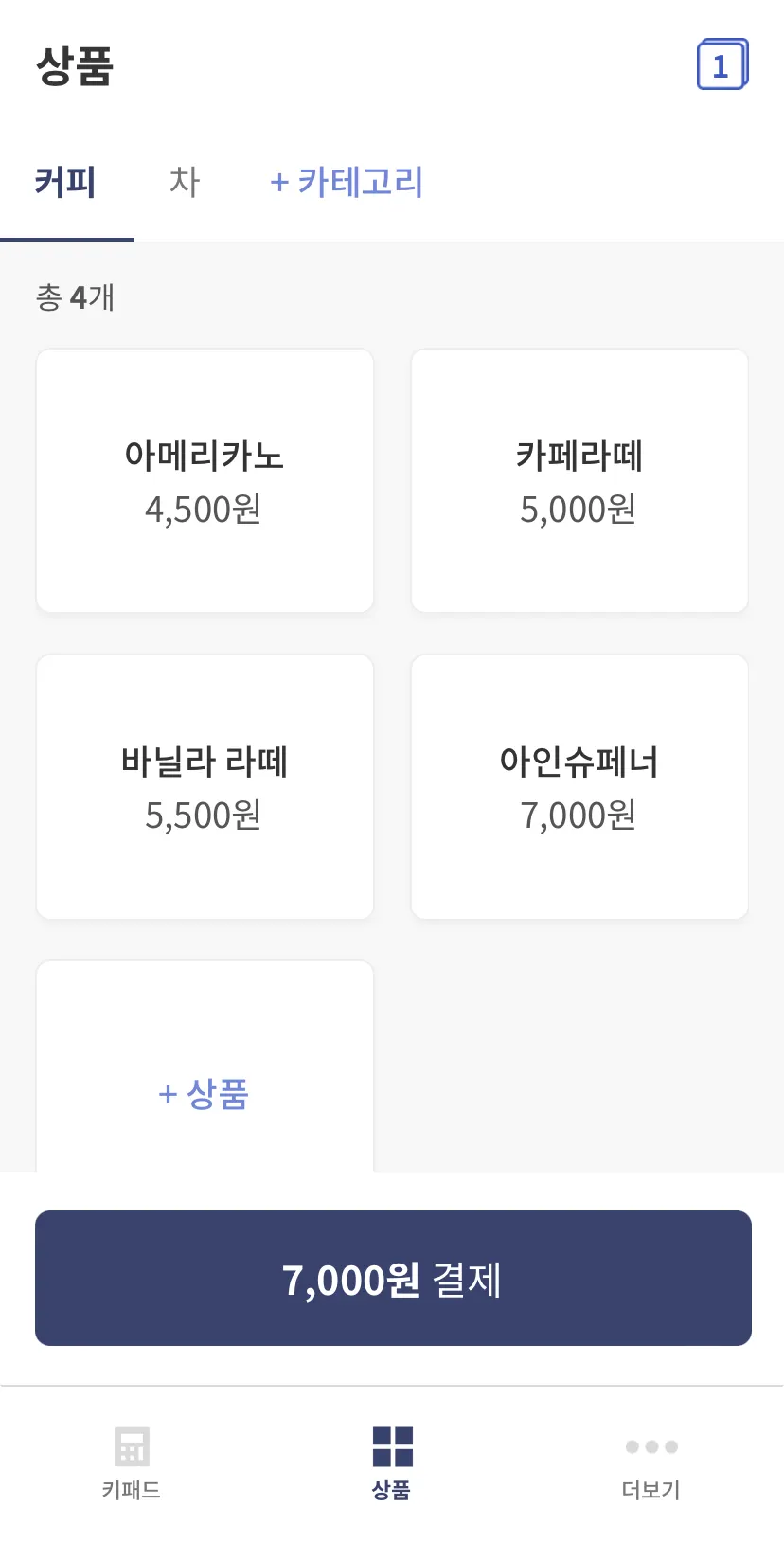784x1542 pixels.
Task: Add 카페라떼 to the order
Action: pos(579,481)
